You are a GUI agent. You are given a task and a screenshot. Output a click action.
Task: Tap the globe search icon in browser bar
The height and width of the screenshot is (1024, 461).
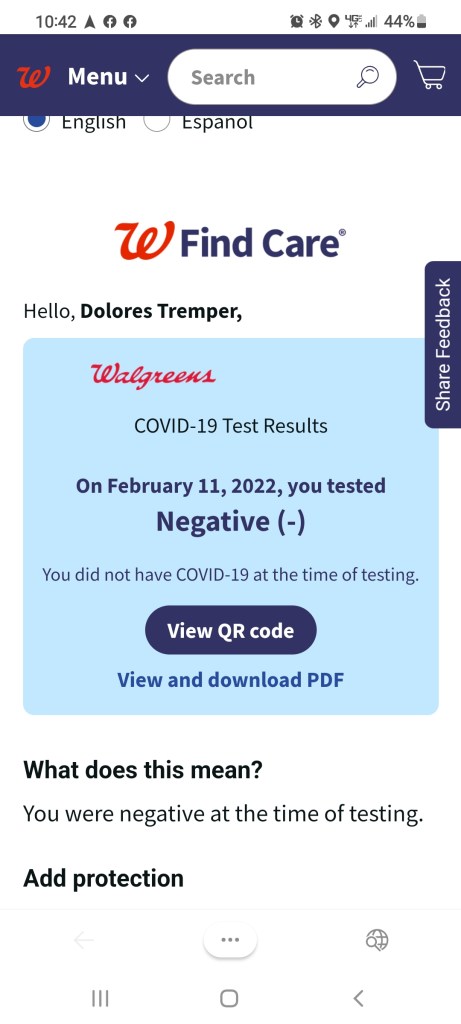coord(377,940)
